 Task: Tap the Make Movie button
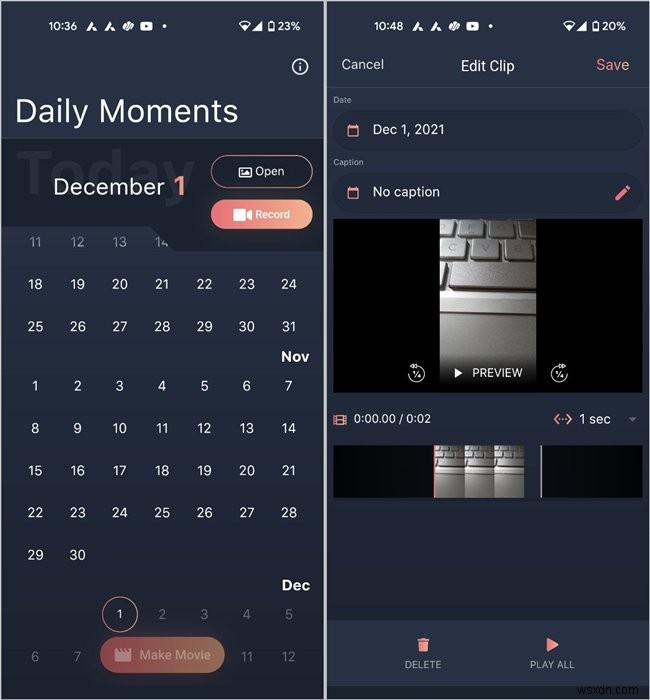coord(162,654)
